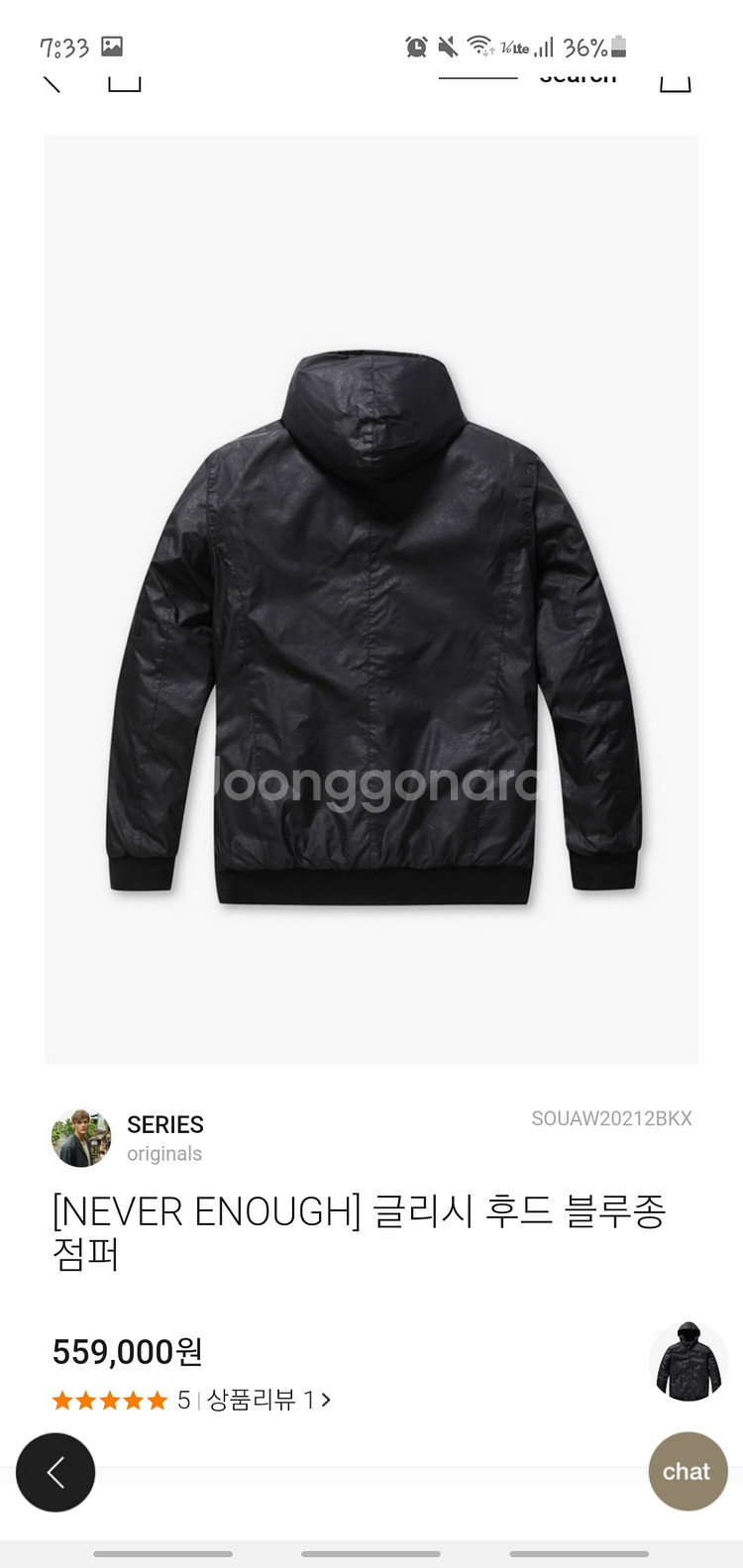Tap the round back arrow button
The height and width of the screenshot is (1568, 743).
[x=55, y=1472]
